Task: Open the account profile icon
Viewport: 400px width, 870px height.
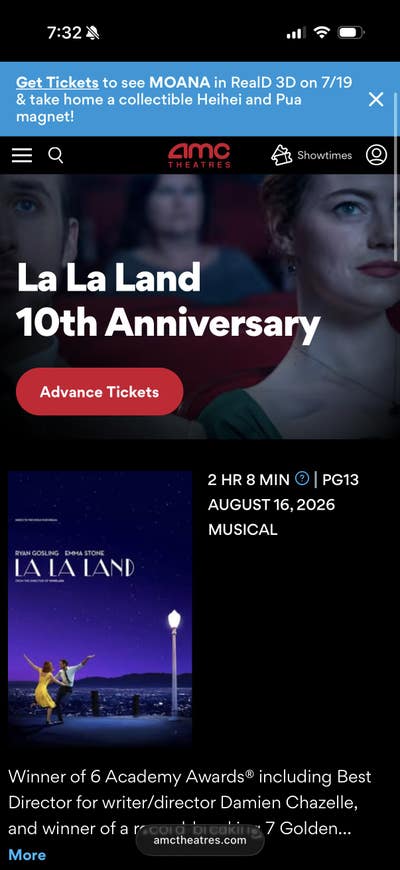Action: [x=376, y=155]
